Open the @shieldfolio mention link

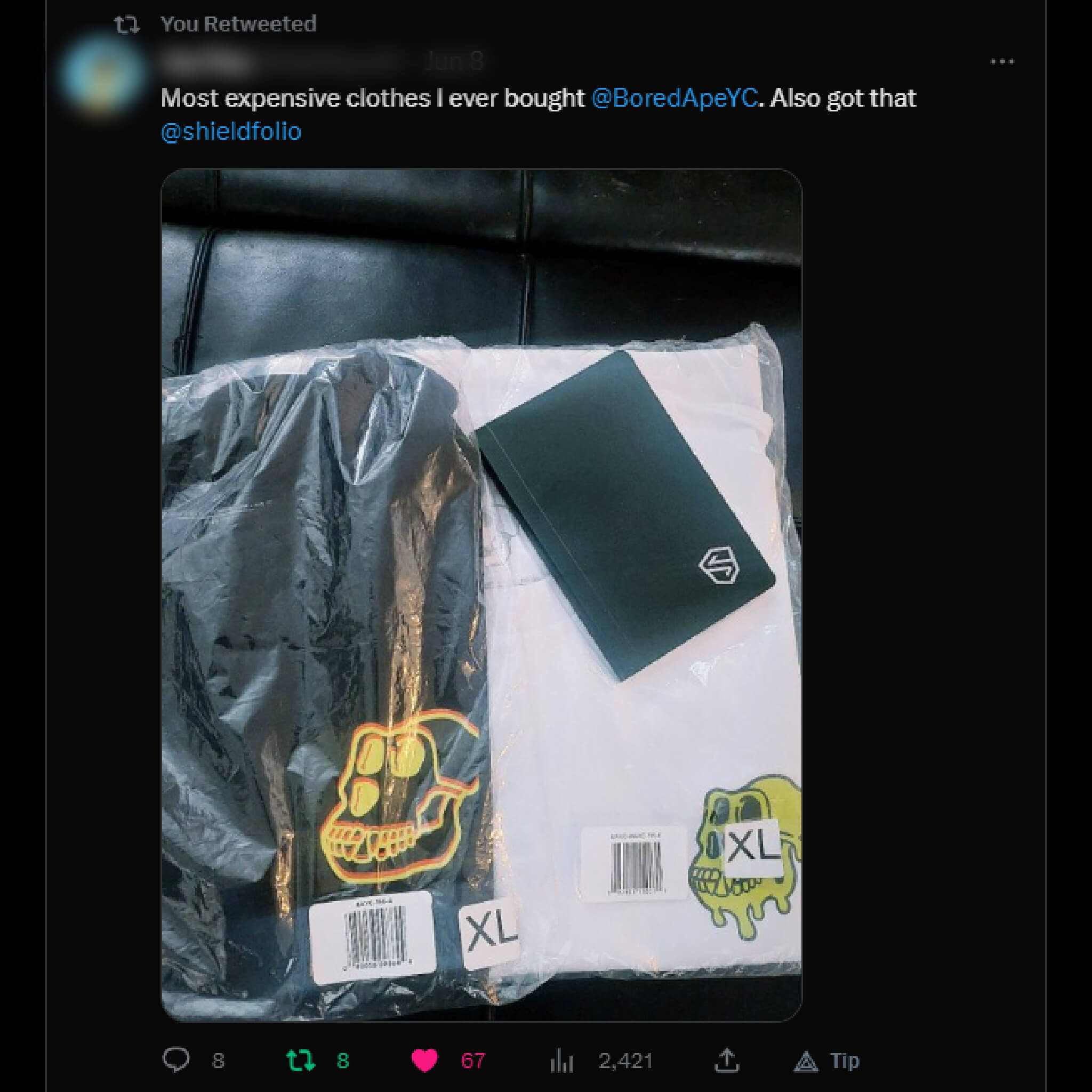click(x=231, y=131)
